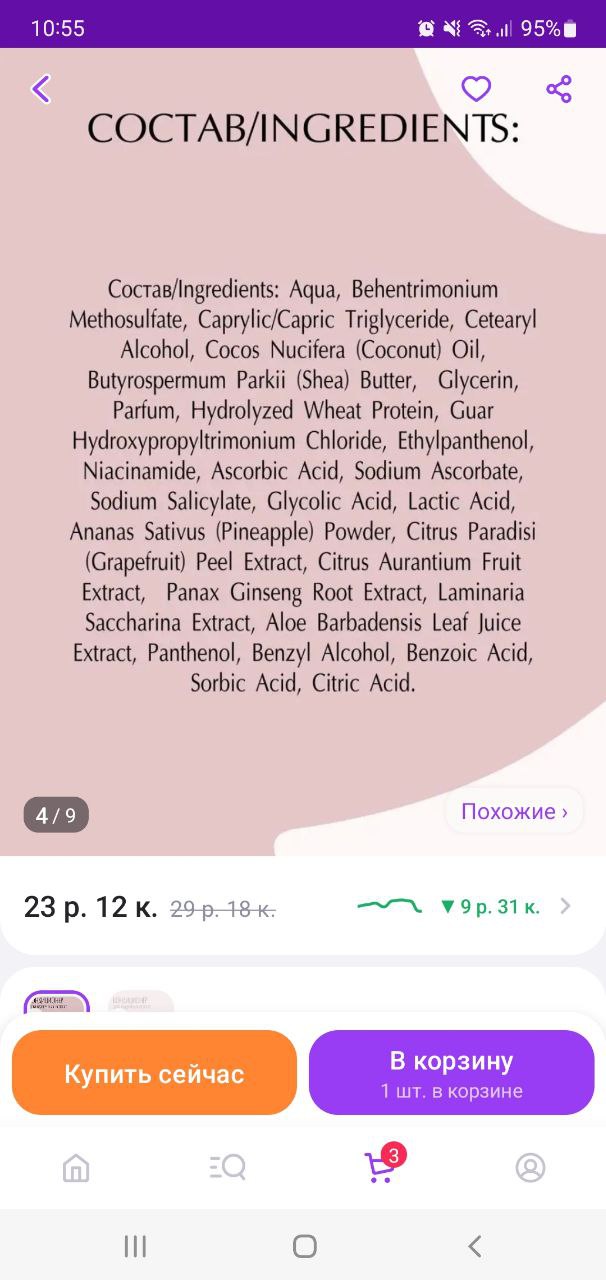Viewport: 606px width, 1280px height.
Task: Share this product
Action: pyautogui.click(x=559, y=89)
